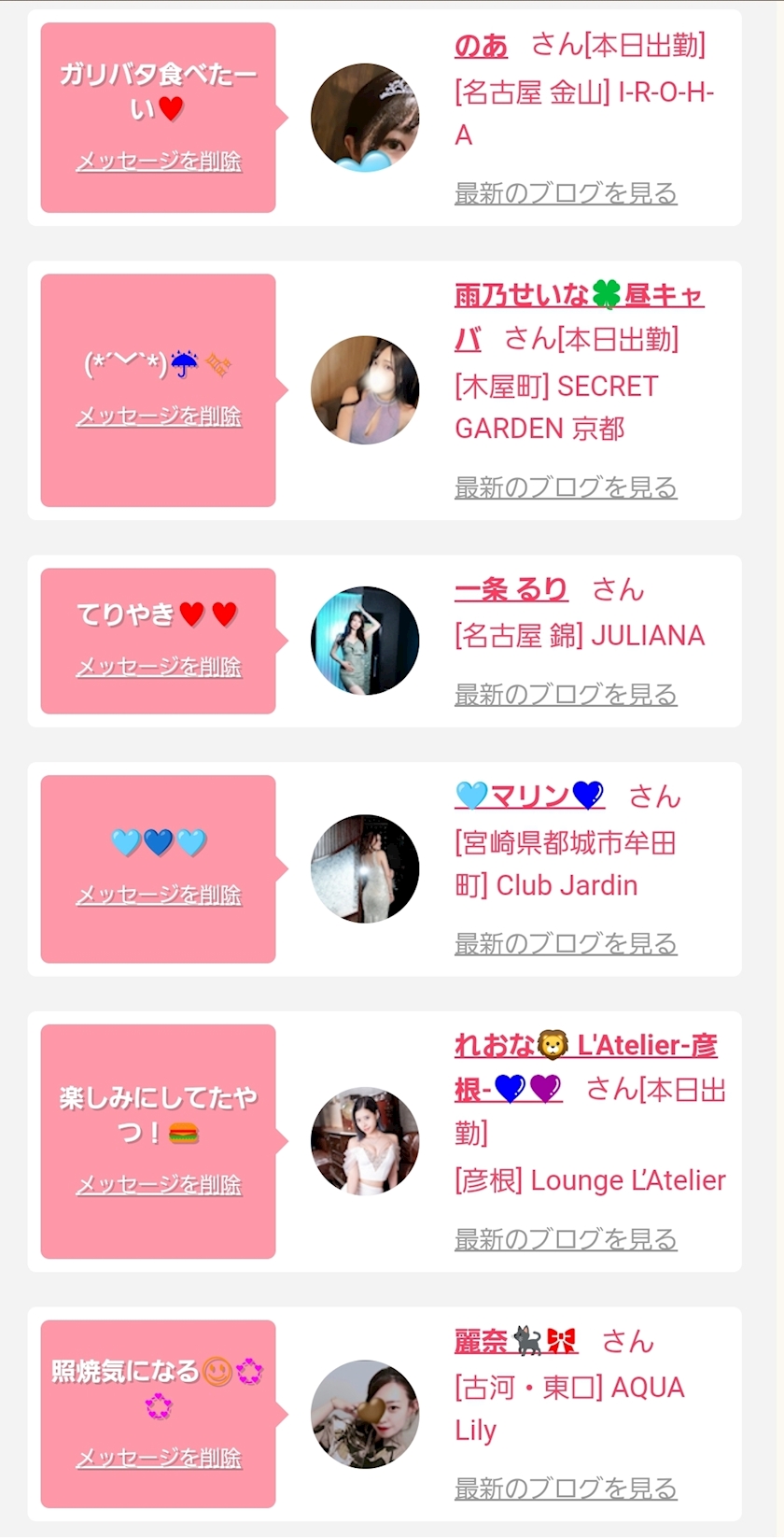View 一条 るり's latest blog

tap(566, 695)
